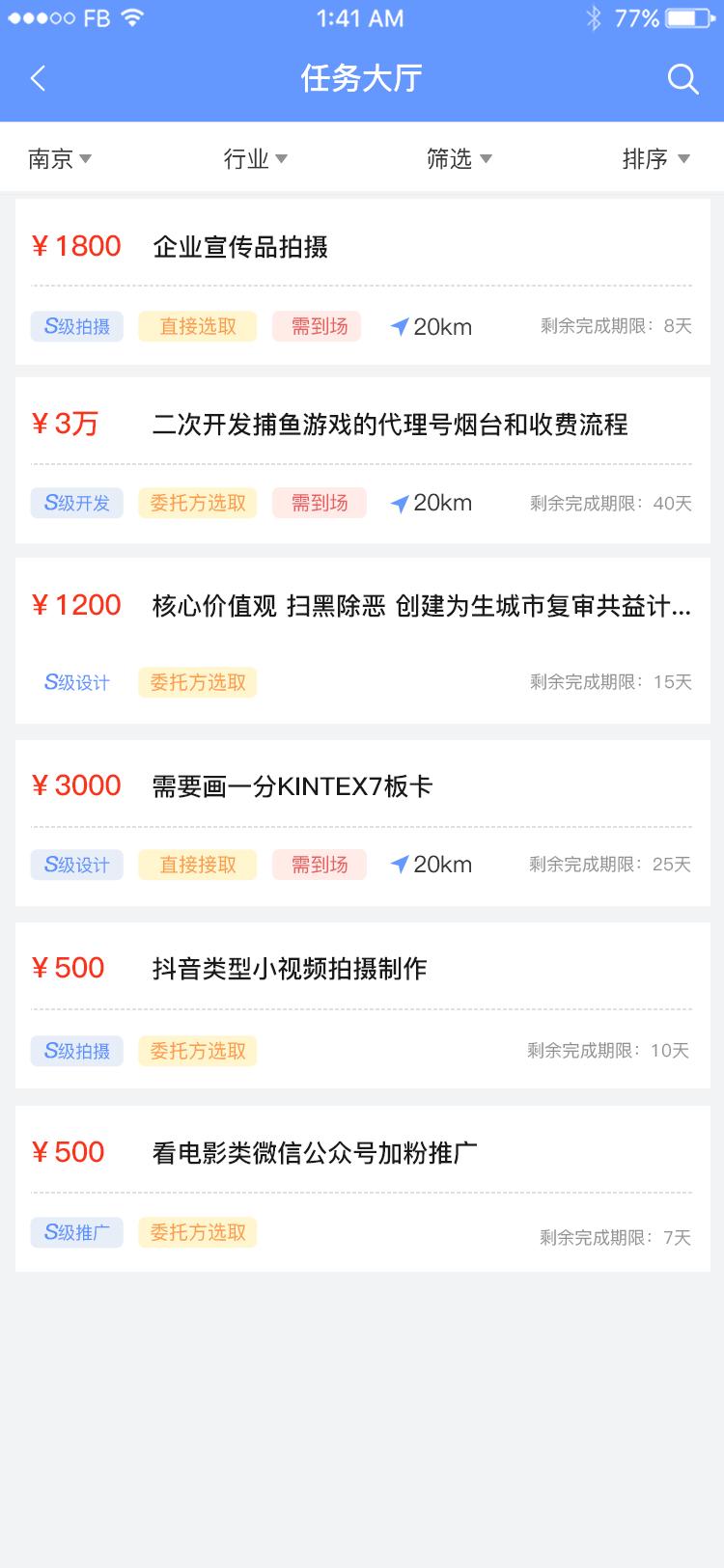The width and height of the screenshot is (724, 1568).
Task: Open the 二次开发捕鱼游戏 task card
Action: coord(362,460)
